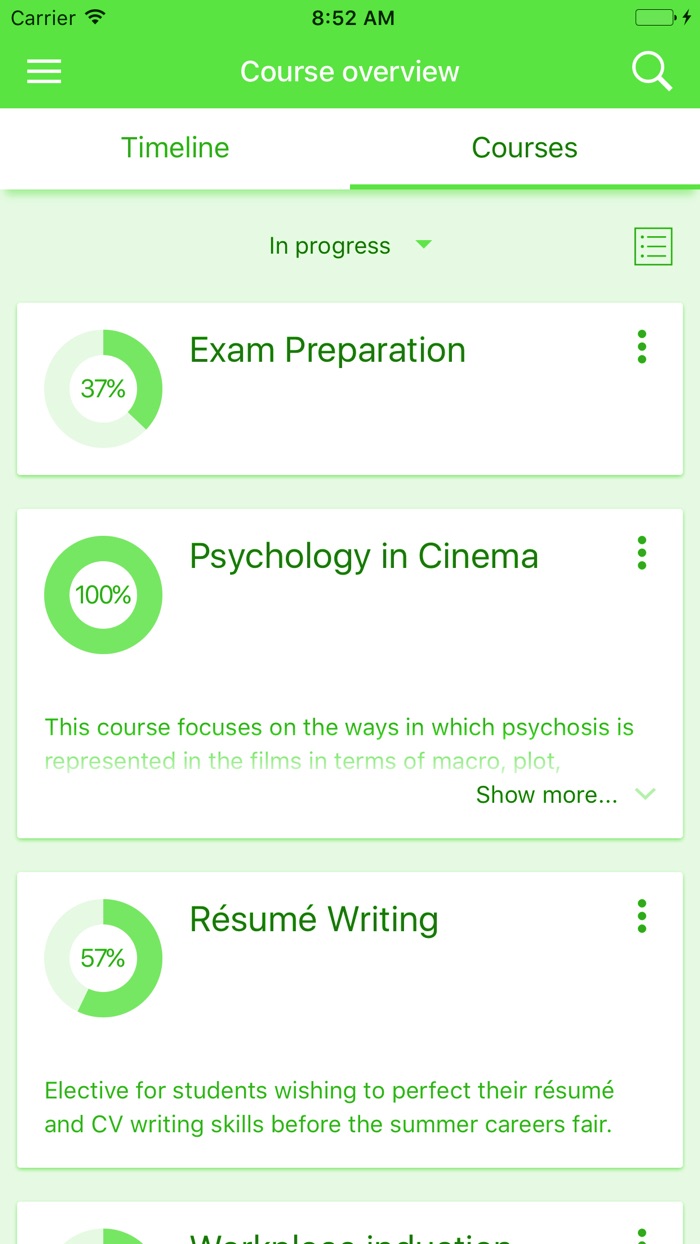Toggle the course list view layout

[x=653, y=246]
